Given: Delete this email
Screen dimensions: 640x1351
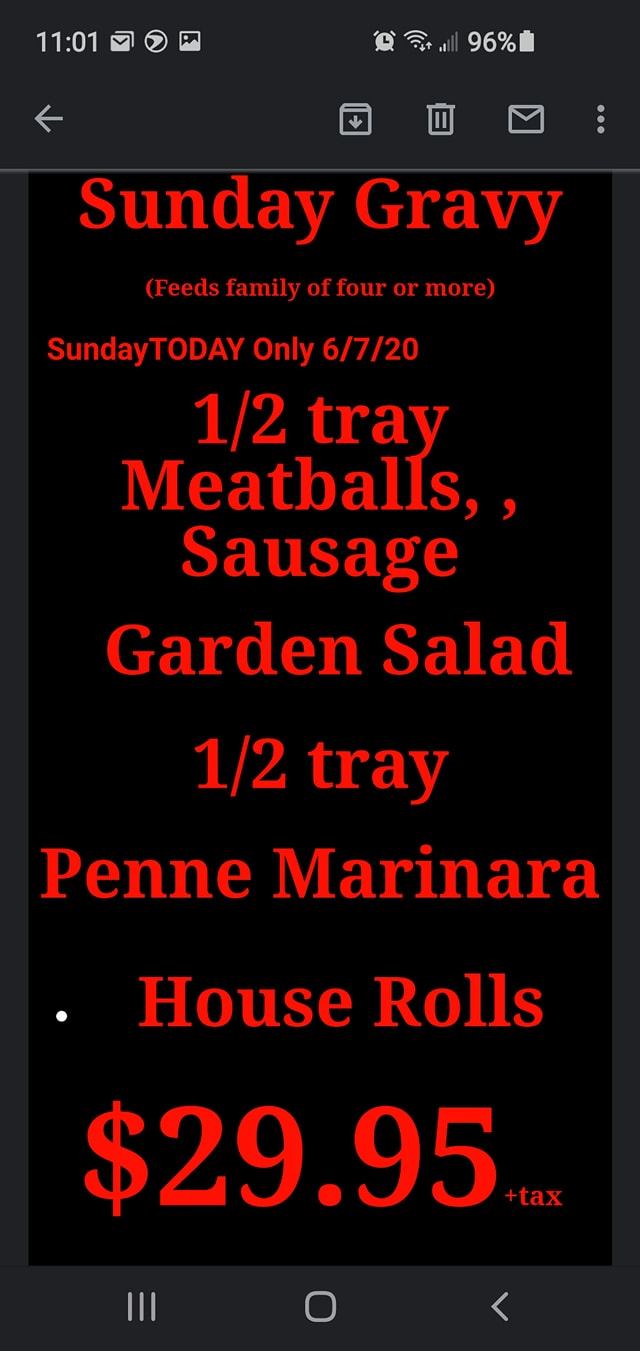Looking at the screenshot, I should point(440,121).
